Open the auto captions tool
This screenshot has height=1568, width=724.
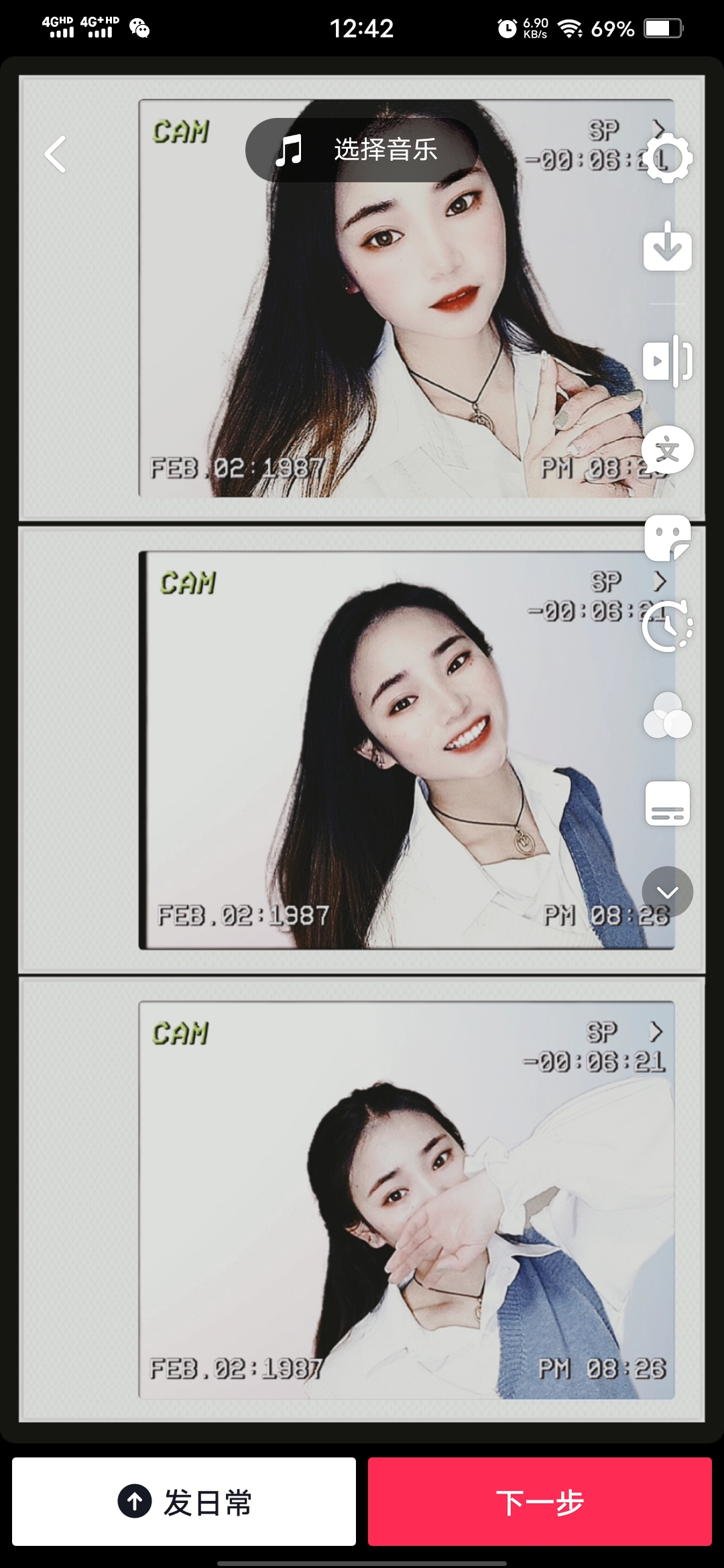(x=667, y=803)
